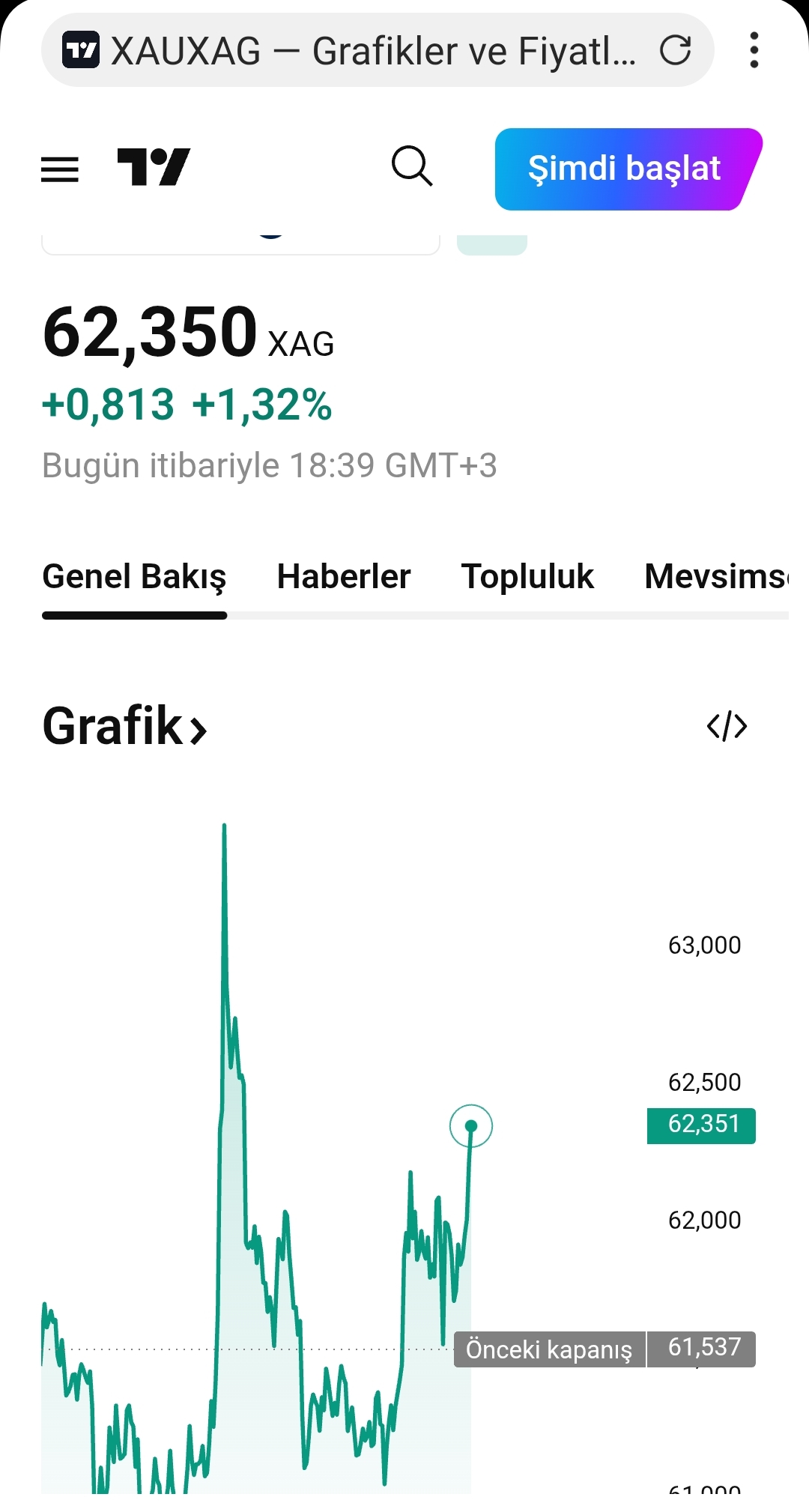Go to the TradingView home logo
The image size is (809, 1512).
pos(154,167)
